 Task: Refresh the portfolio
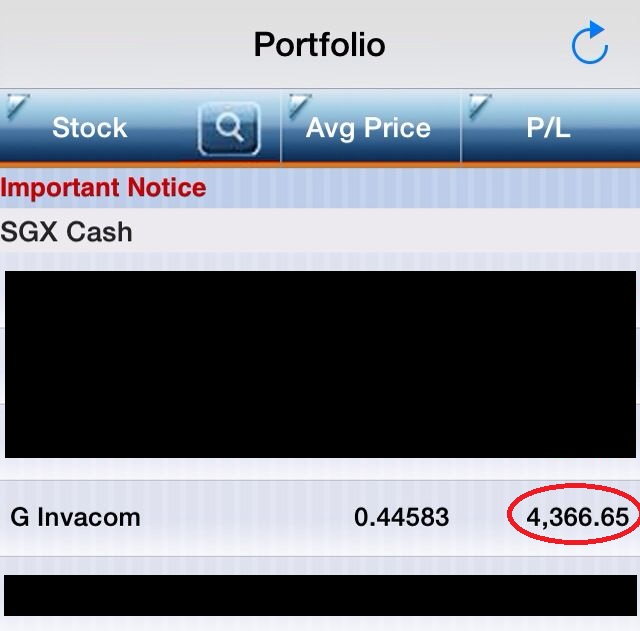[590, 44]
